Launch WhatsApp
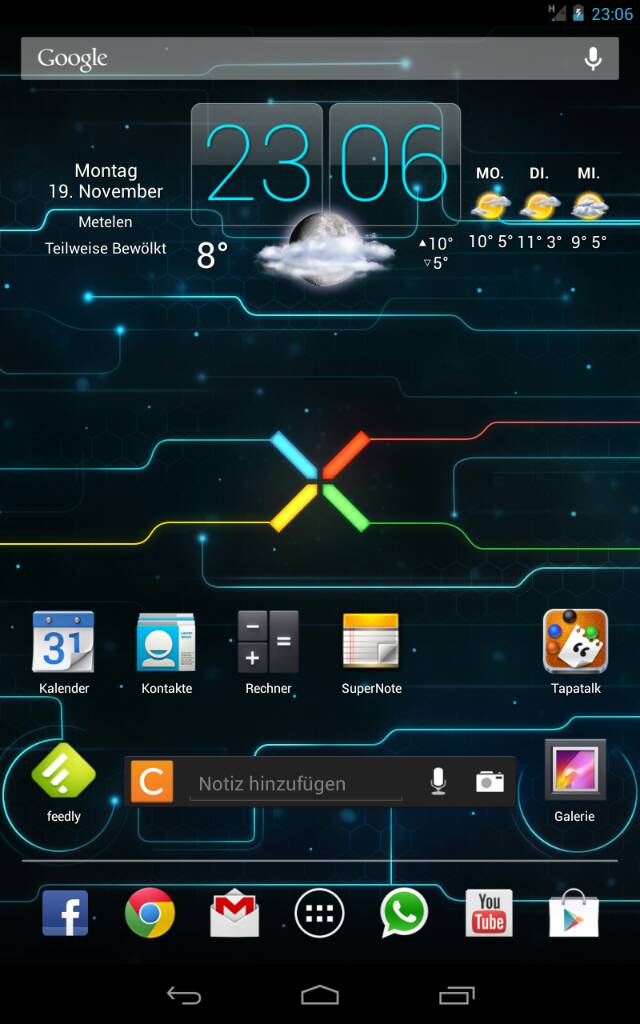The width and height of the screenshot is (640, 1024). pyautogui.click(x=404, y=913)
